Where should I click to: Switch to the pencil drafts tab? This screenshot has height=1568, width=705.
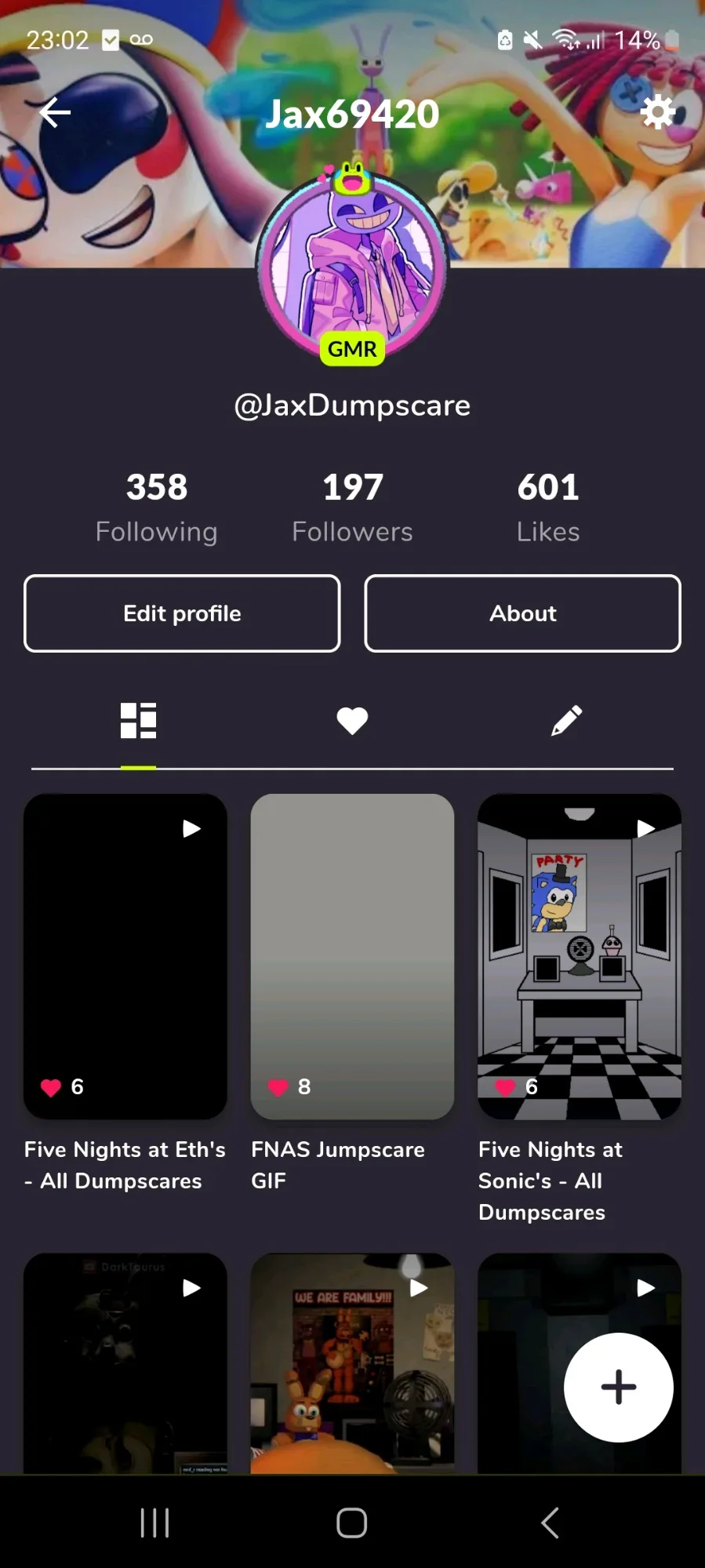566,721
